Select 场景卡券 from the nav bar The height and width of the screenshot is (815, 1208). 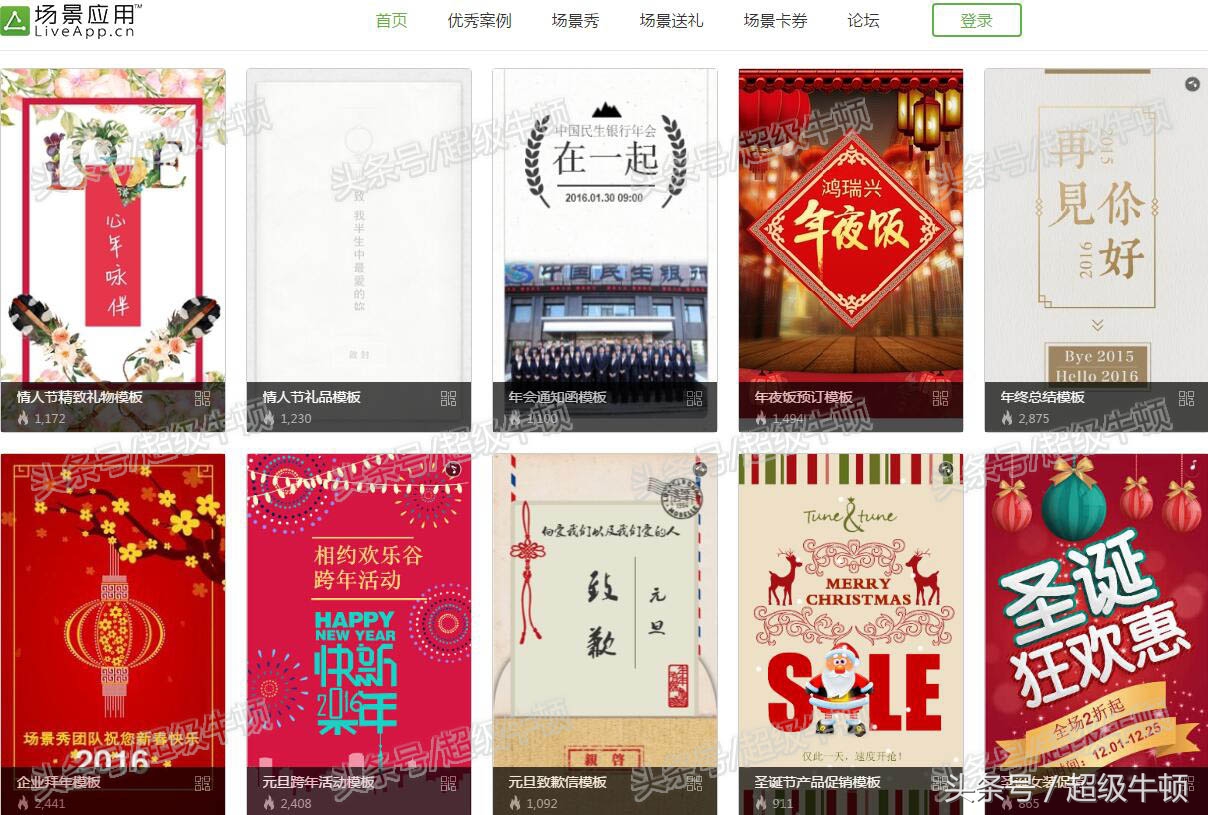[x=775, y=20]
